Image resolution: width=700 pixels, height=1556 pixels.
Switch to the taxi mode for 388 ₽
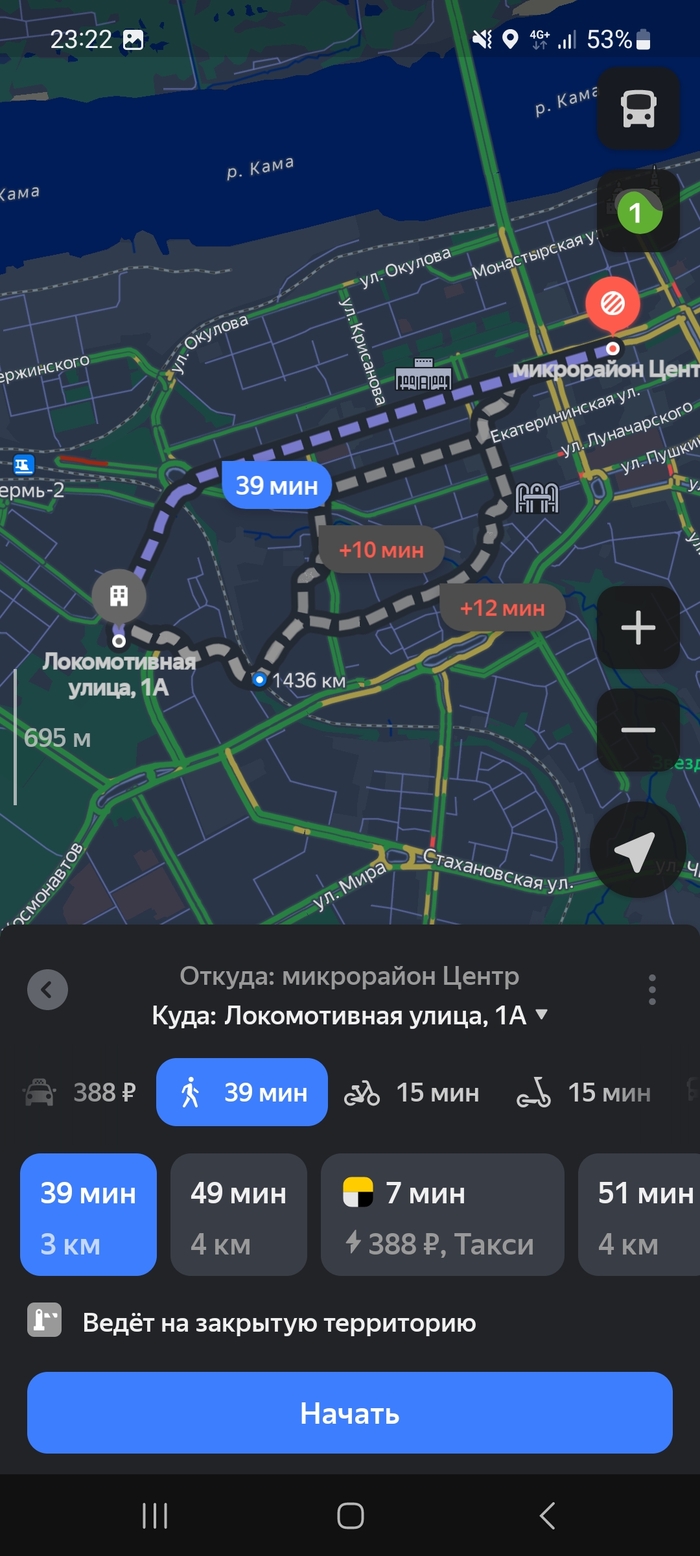point(80,1093)
